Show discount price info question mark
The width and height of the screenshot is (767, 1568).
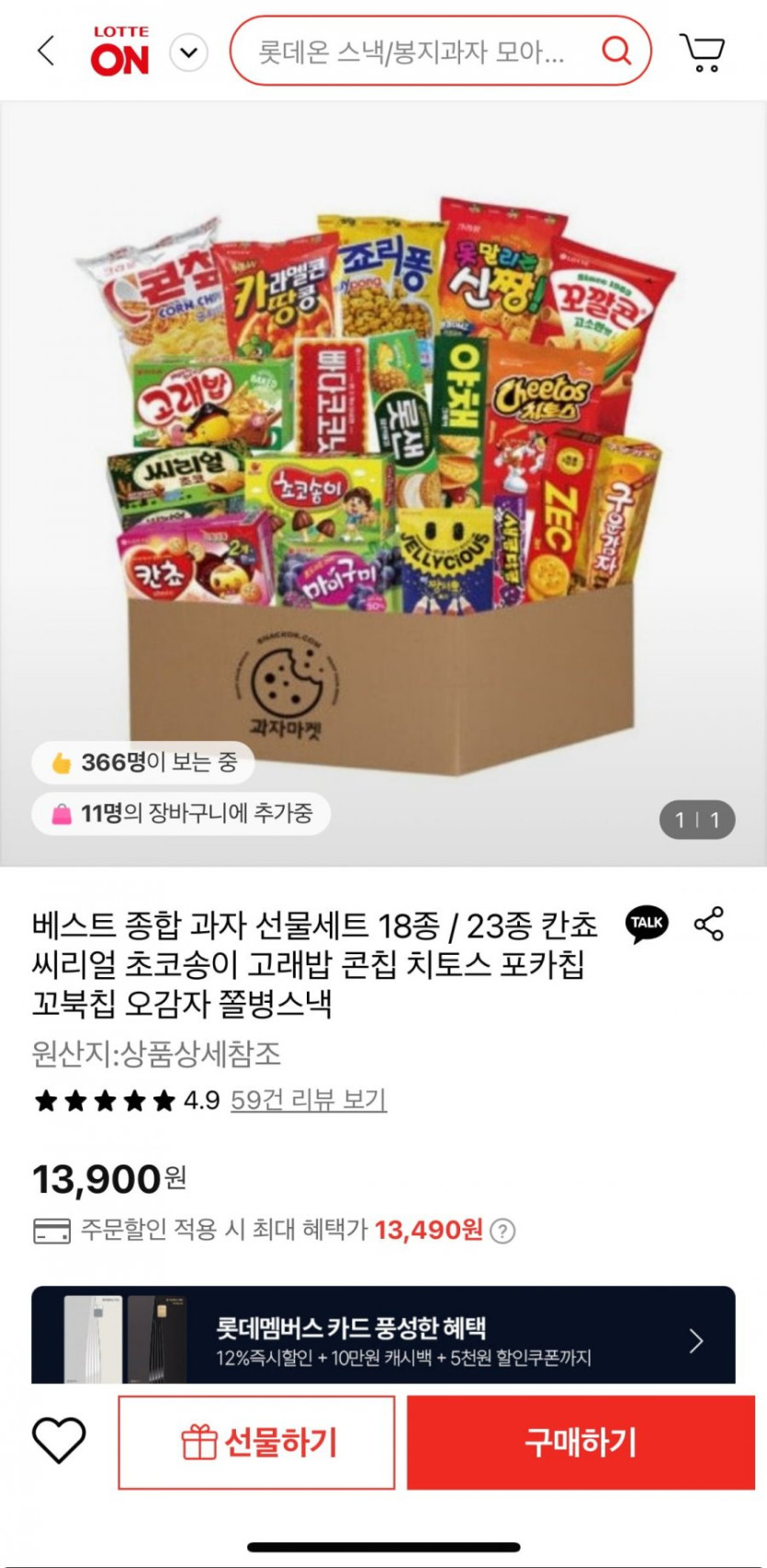502,1231
